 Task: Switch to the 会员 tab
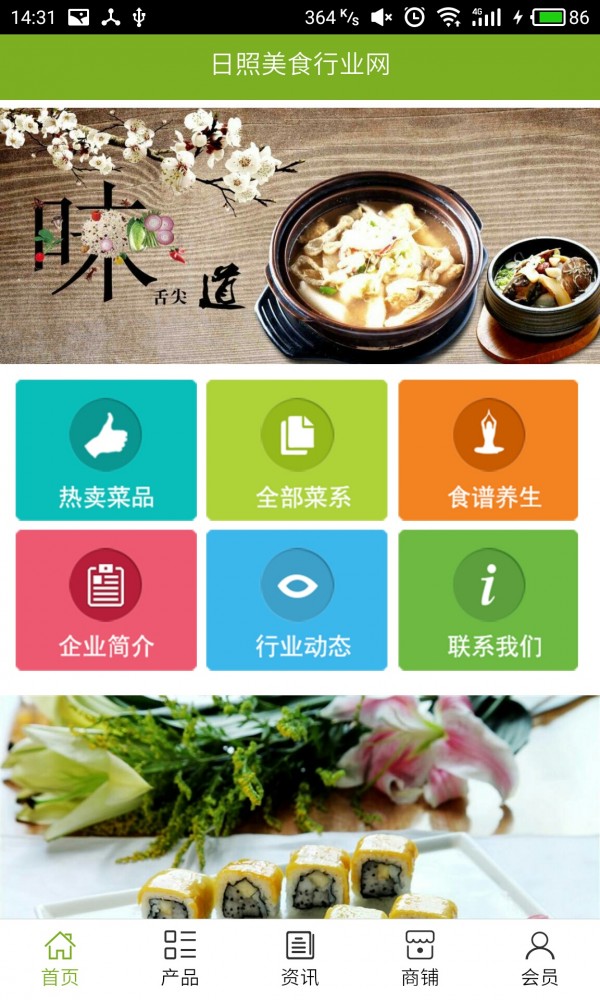click(540, 958)
